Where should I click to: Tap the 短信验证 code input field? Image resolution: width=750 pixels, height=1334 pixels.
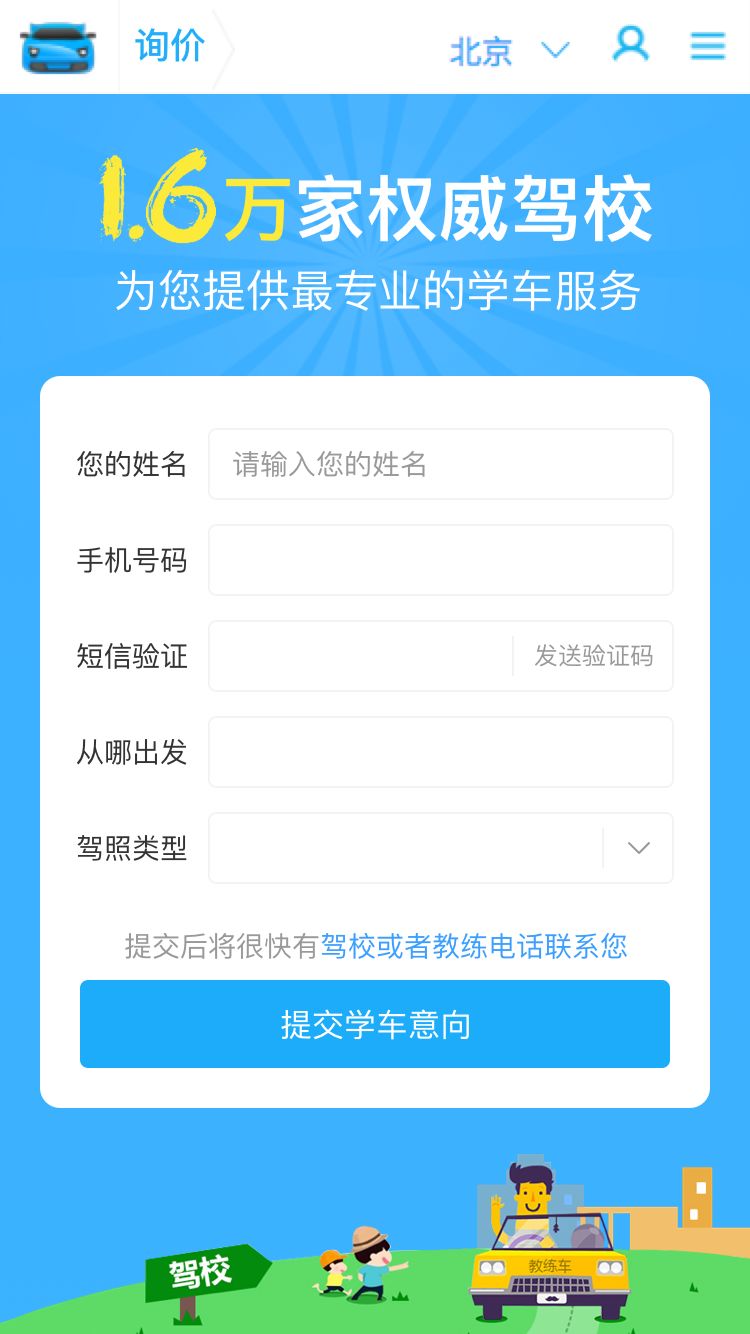coord(360,656)
